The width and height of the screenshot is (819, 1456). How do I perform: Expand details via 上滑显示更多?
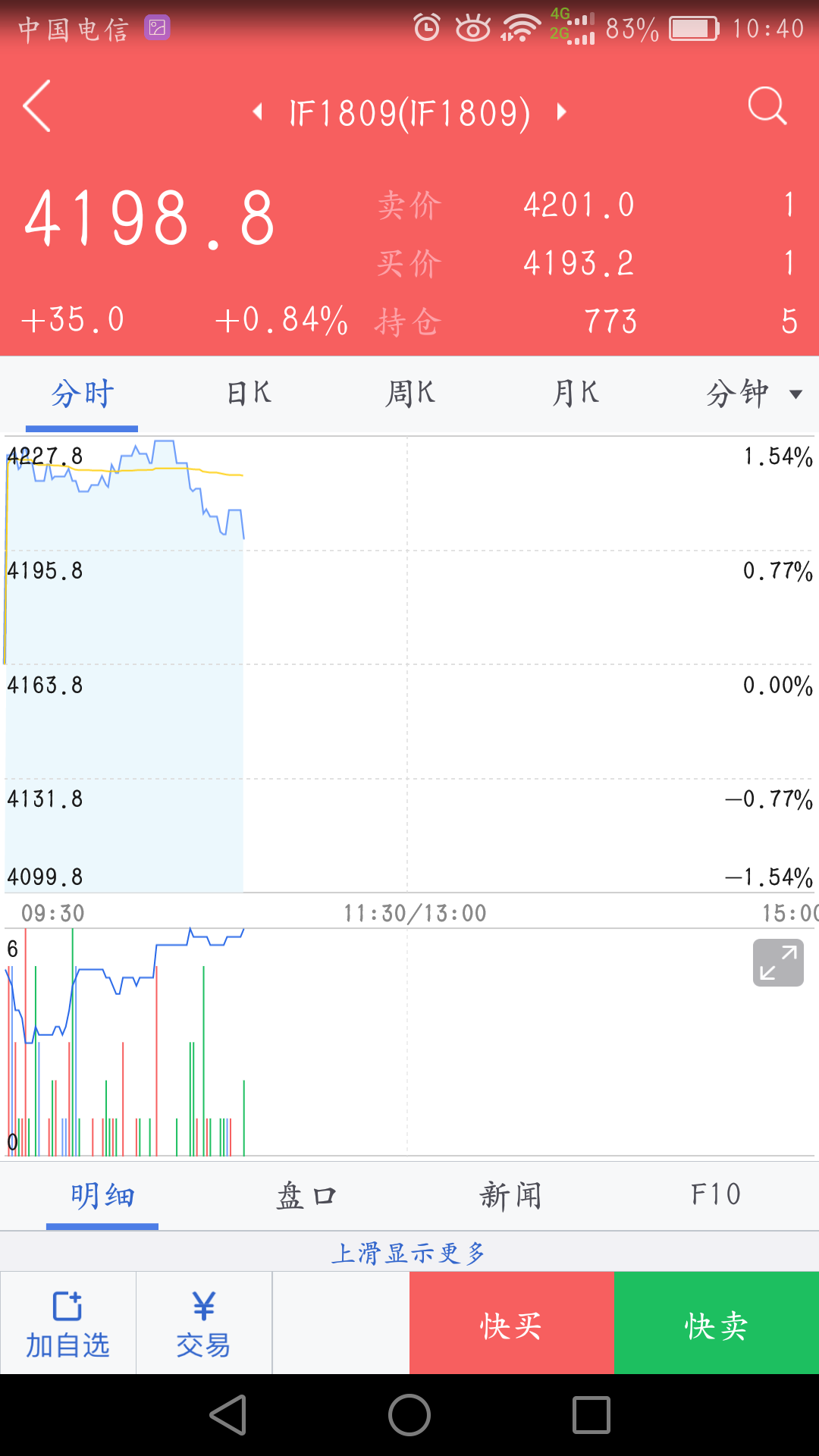pyautogui.click(x=409, y=1253)
